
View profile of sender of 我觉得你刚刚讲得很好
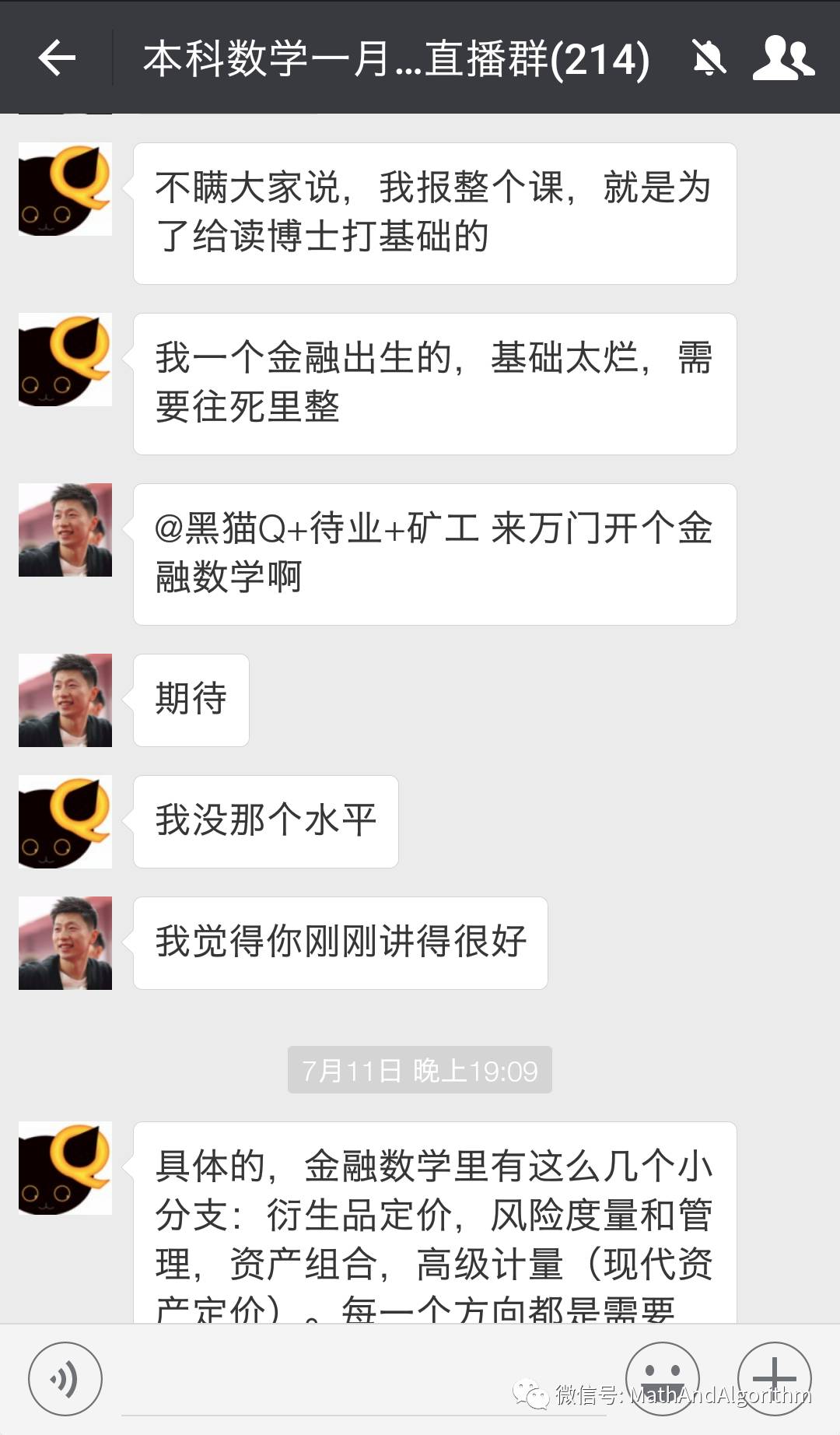pyautogui.click(x=65, y=943)
